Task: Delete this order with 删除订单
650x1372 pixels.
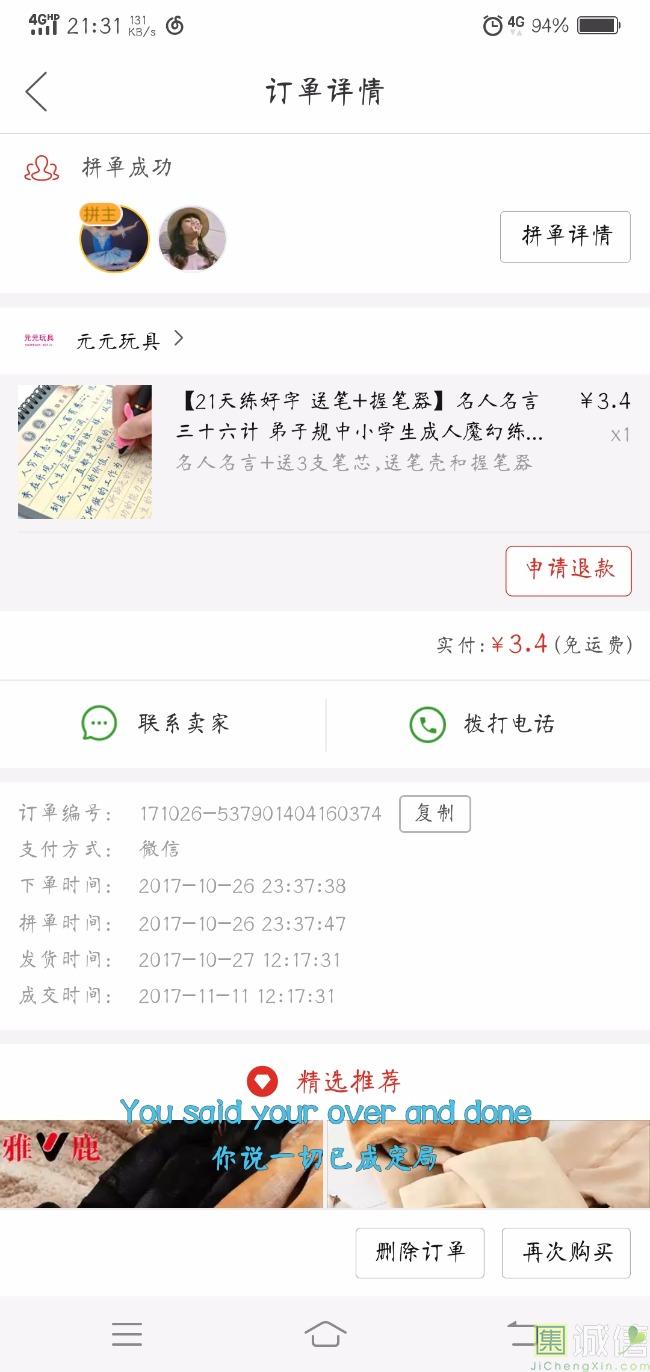Action: pos(420,1252)
